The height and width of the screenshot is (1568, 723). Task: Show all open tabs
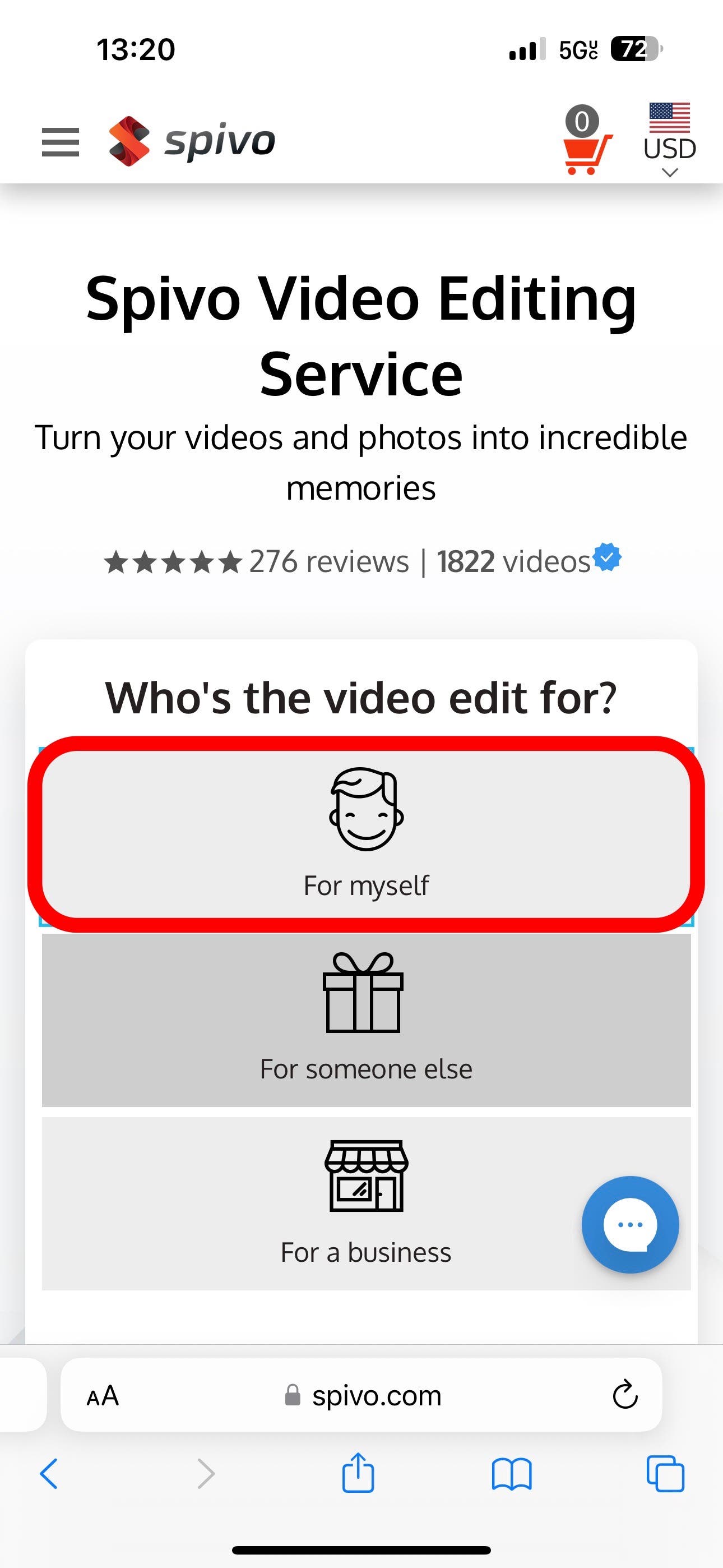[665, 1474]
